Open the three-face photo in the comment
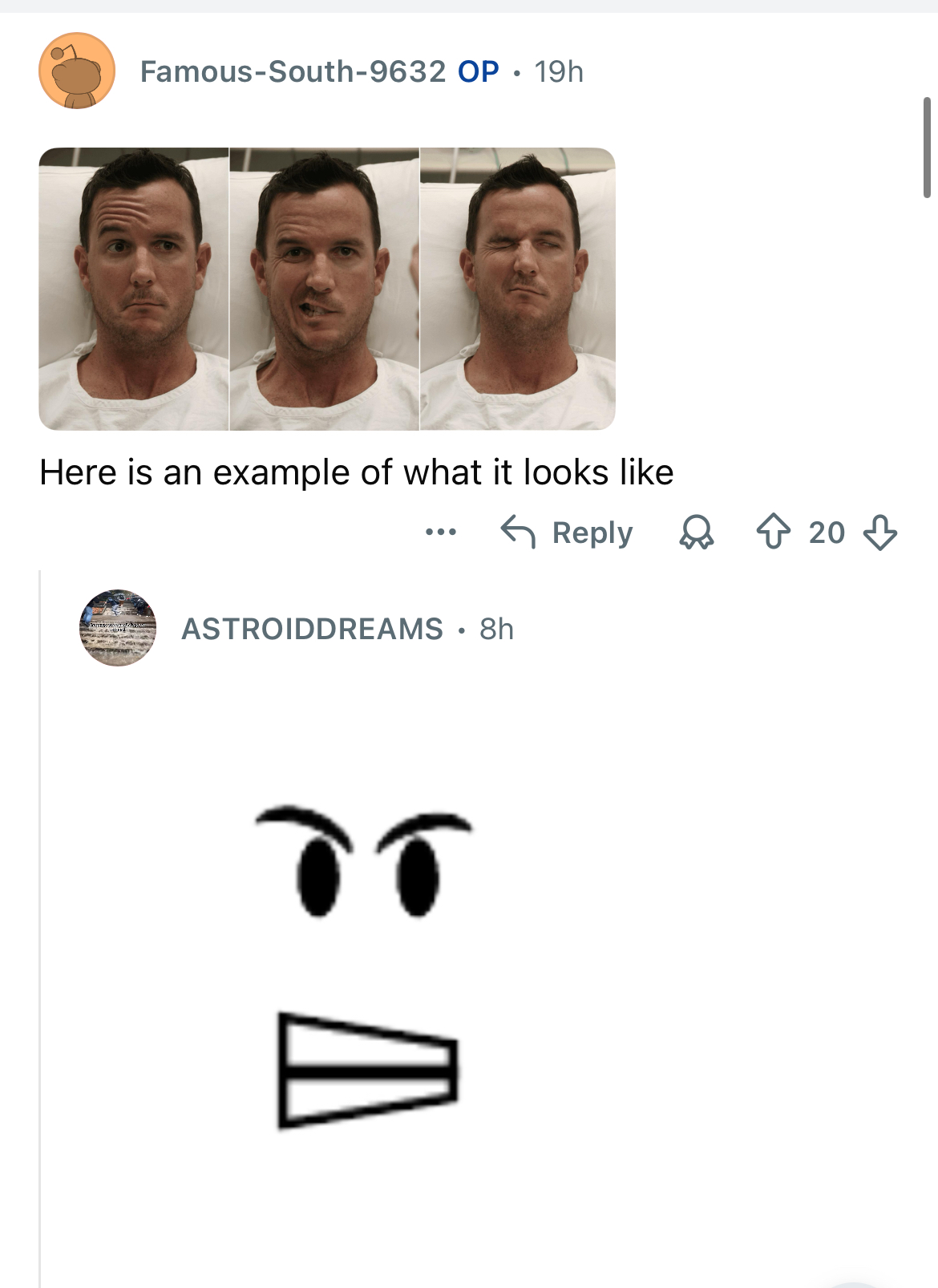This screenshot has height=1288, width=938. tap(326, 289)
